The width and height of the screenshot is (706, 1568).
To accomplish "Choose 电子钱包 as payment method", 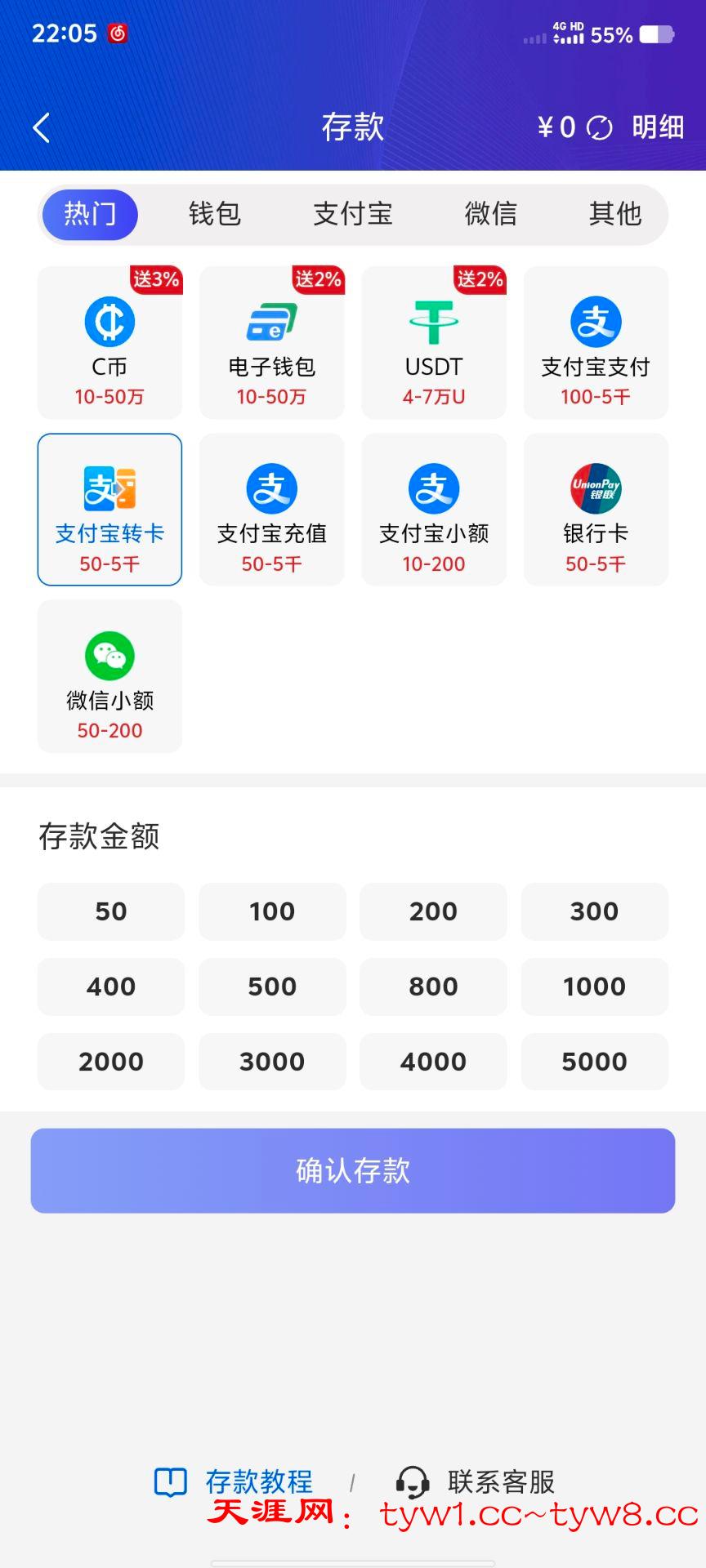I will click(x=271, y=343).
